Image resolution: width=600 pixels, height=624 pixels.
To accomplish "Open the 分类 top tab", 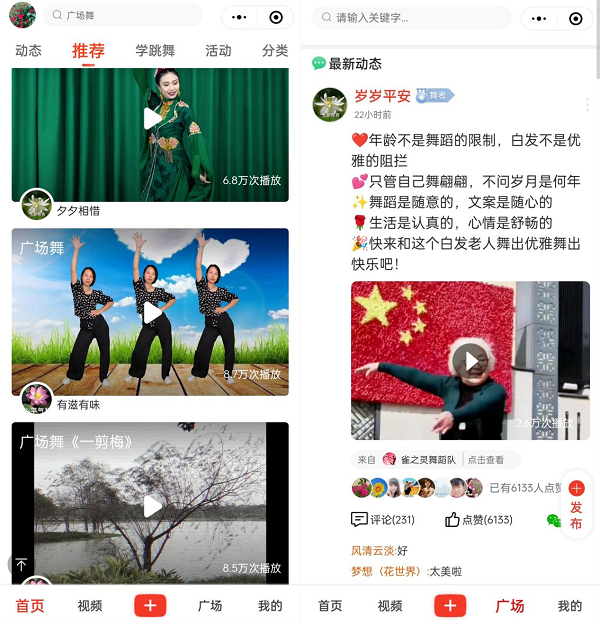I will 275,51.
